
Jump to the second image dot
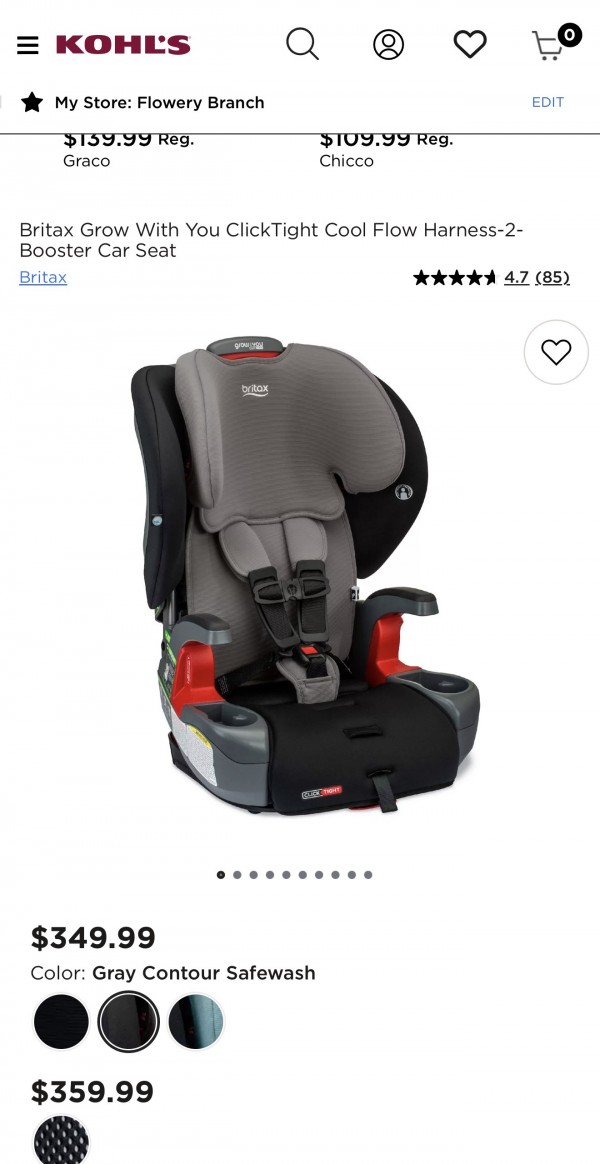coord(237,875)
